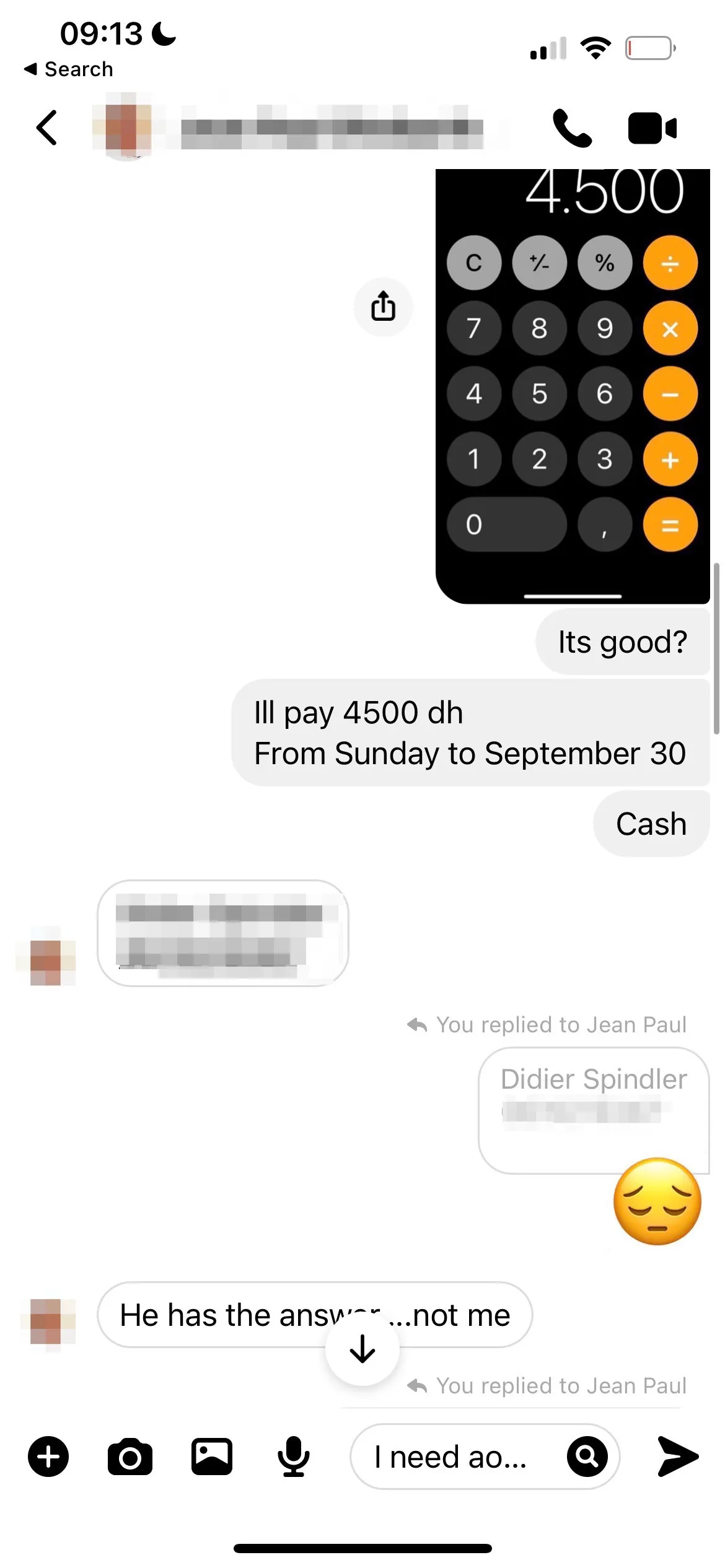Return to Search via the status bar link
The height and width of the screenshot is (1568, 725).
coord(69,69)
